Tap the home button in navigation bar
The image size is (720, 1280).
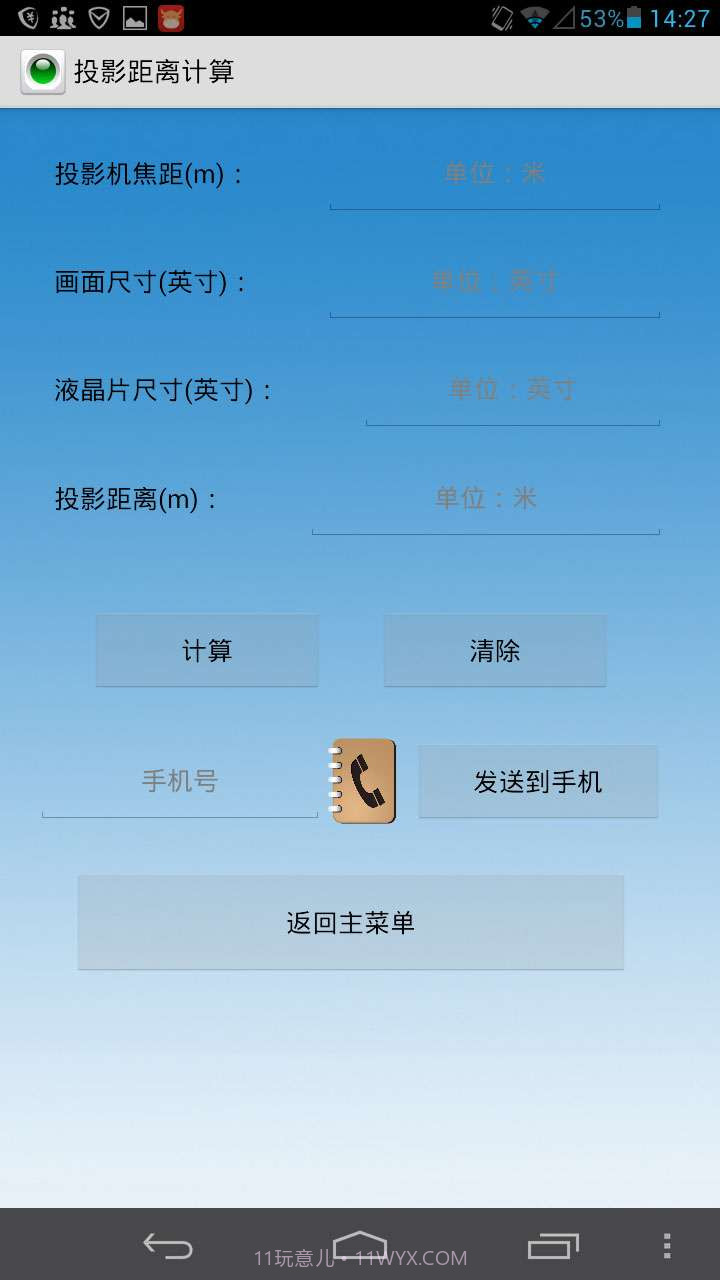[360, 1247]
